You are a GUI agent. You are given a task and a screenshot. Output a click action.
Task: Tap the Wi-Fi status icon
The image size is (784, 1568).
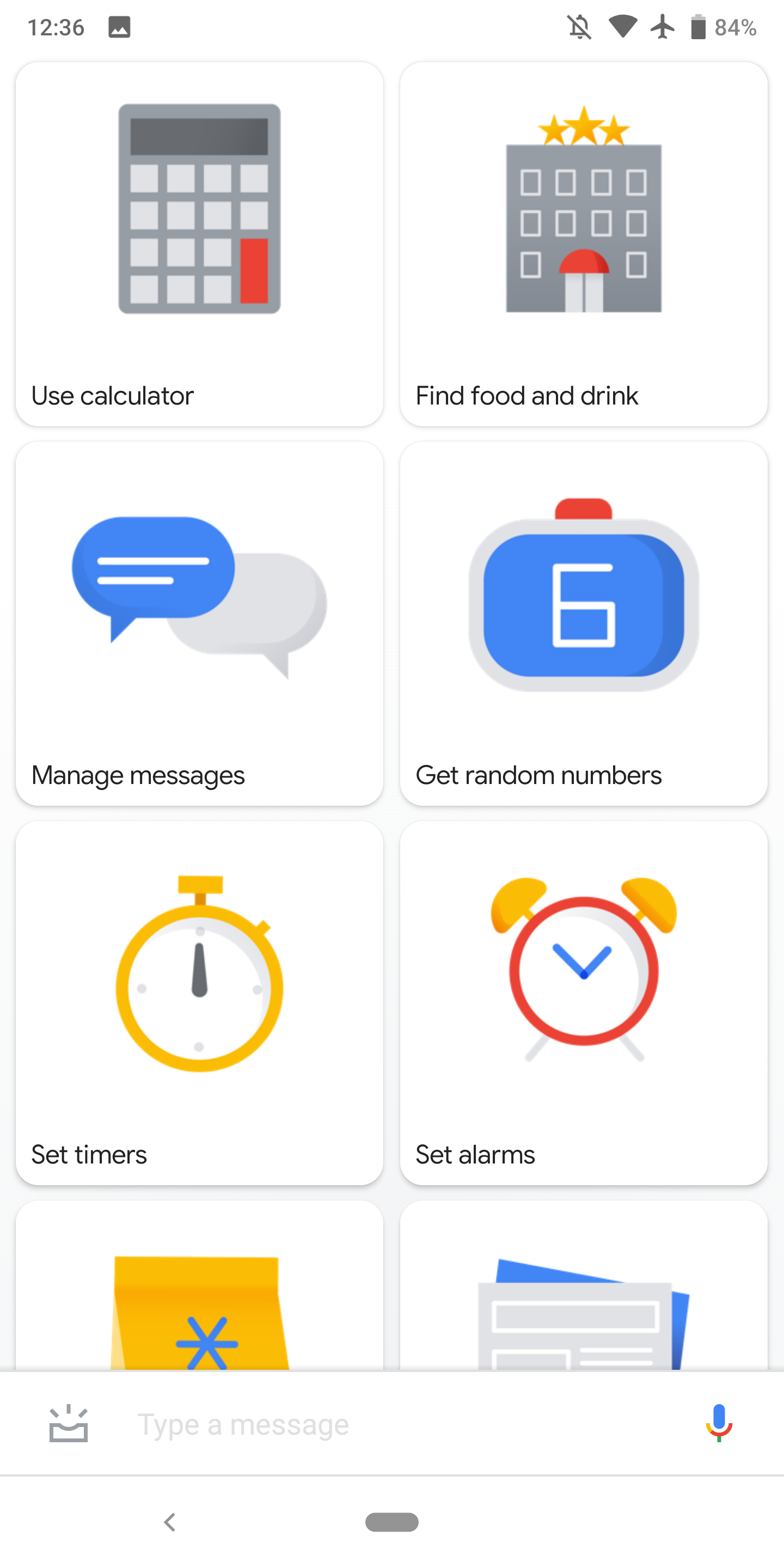(622, 26)
